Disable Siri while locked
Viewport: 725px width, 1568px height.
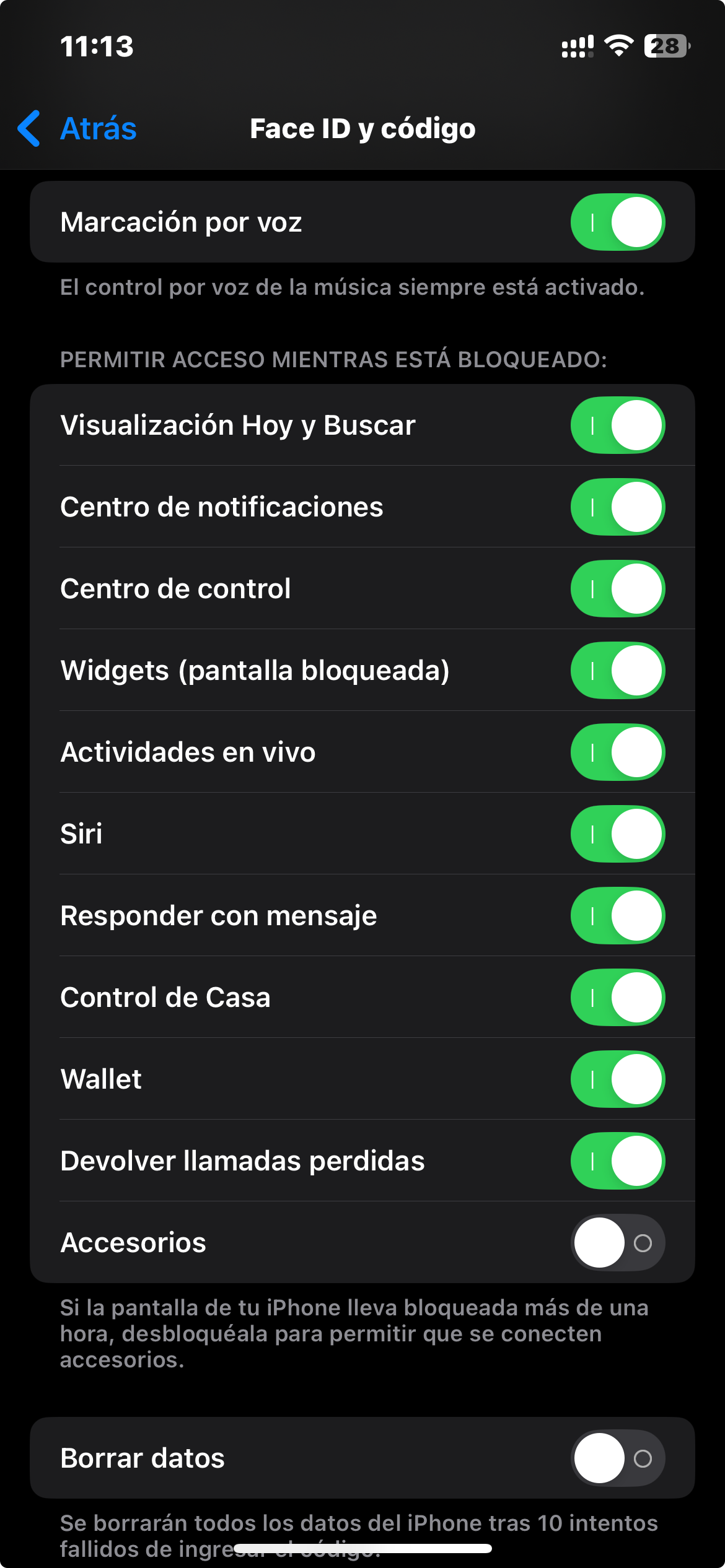tap(617, 834)
